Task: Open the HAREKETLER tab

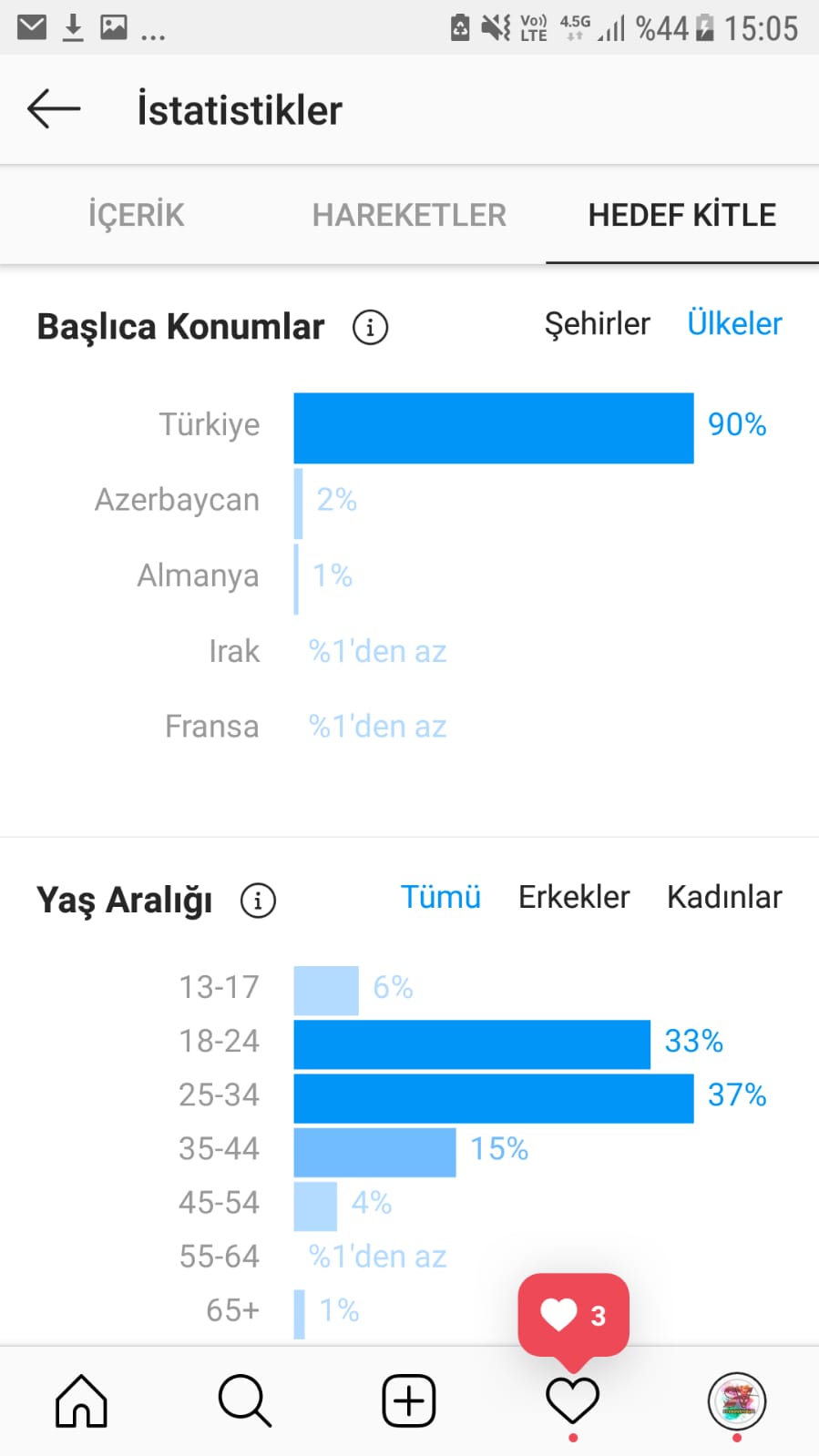Action: [x=409, y=215]
